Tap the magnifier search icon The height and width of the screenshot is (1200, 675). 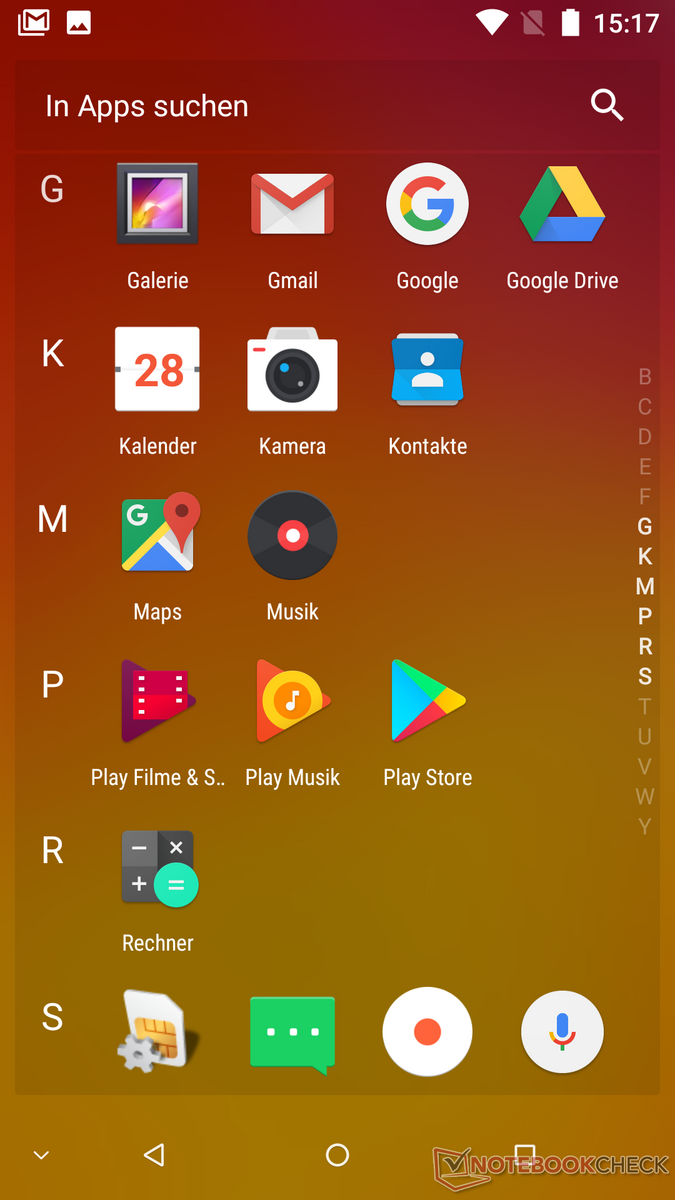(x=607, y=105)
